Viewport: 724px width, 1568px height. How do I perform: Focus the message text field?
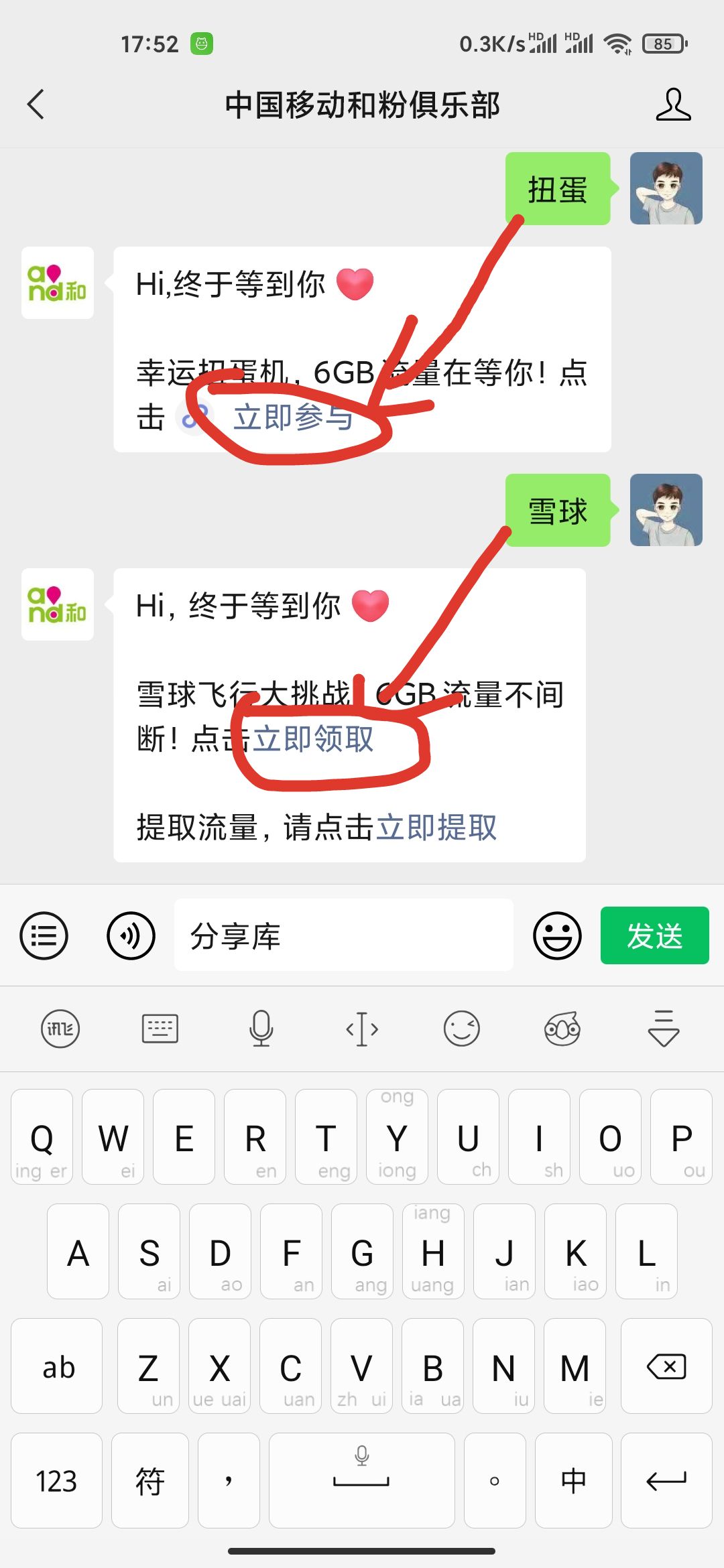(343, 935)
